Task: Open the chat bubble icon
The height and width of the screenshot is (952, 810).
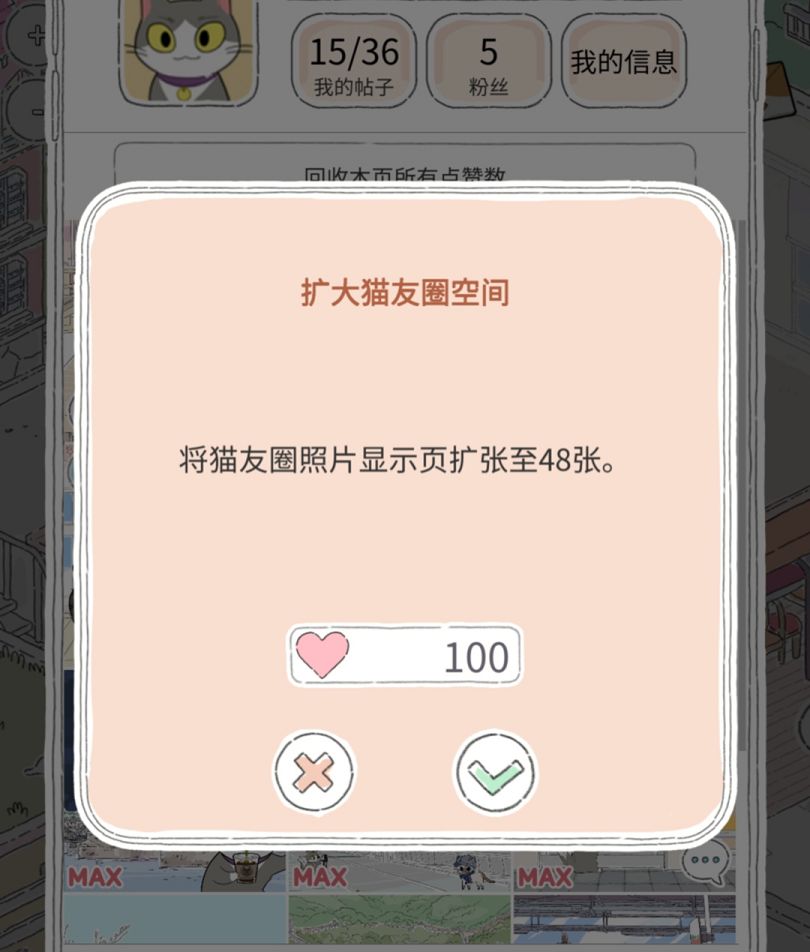Action: tap(706, 861)
